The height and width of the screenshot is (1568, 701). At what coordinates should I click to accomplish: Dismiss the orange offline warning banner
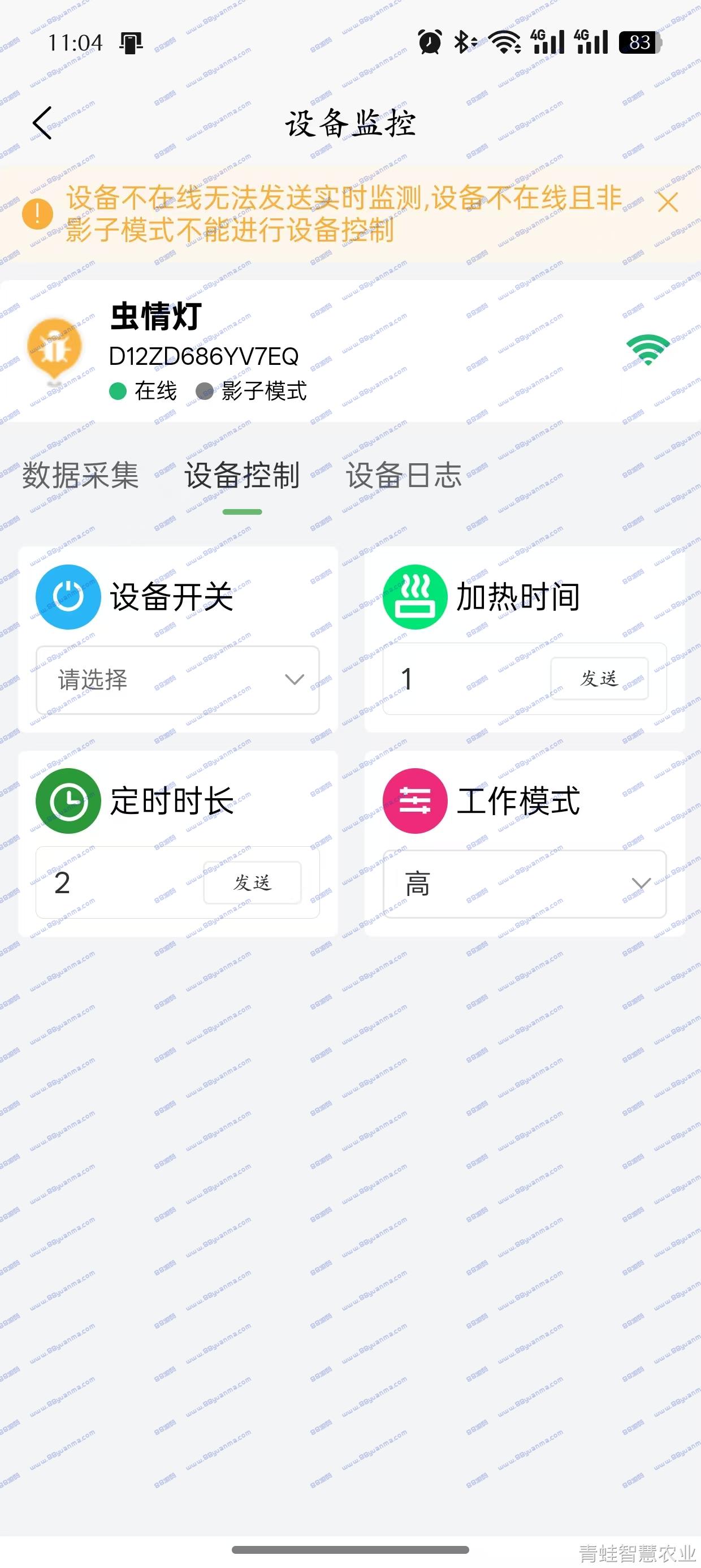[668, 203]
